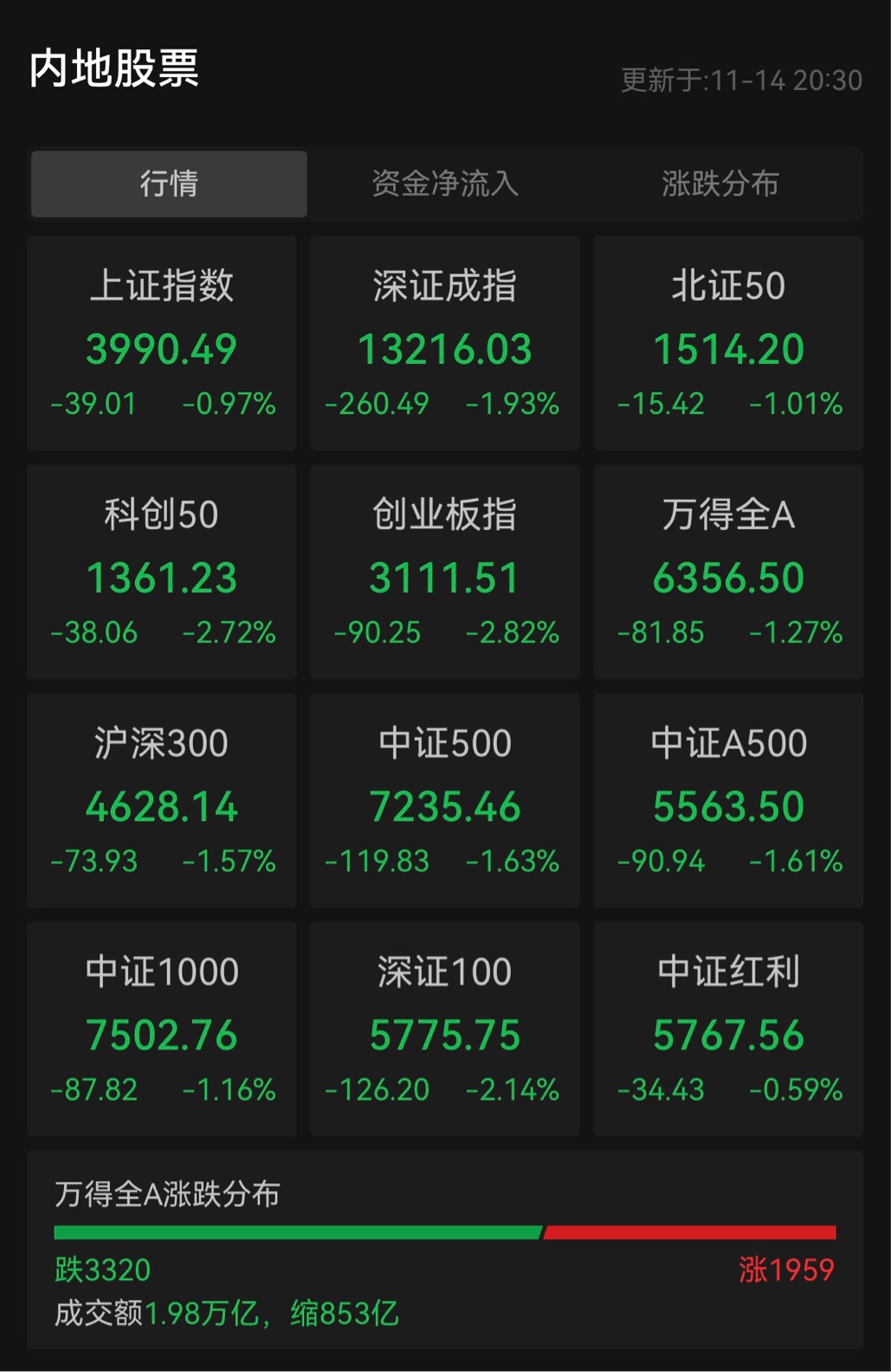Open the 中证A500 index card
This screenshot has width=891, height=1372.
pyautogui.click(x=728, y=800)
